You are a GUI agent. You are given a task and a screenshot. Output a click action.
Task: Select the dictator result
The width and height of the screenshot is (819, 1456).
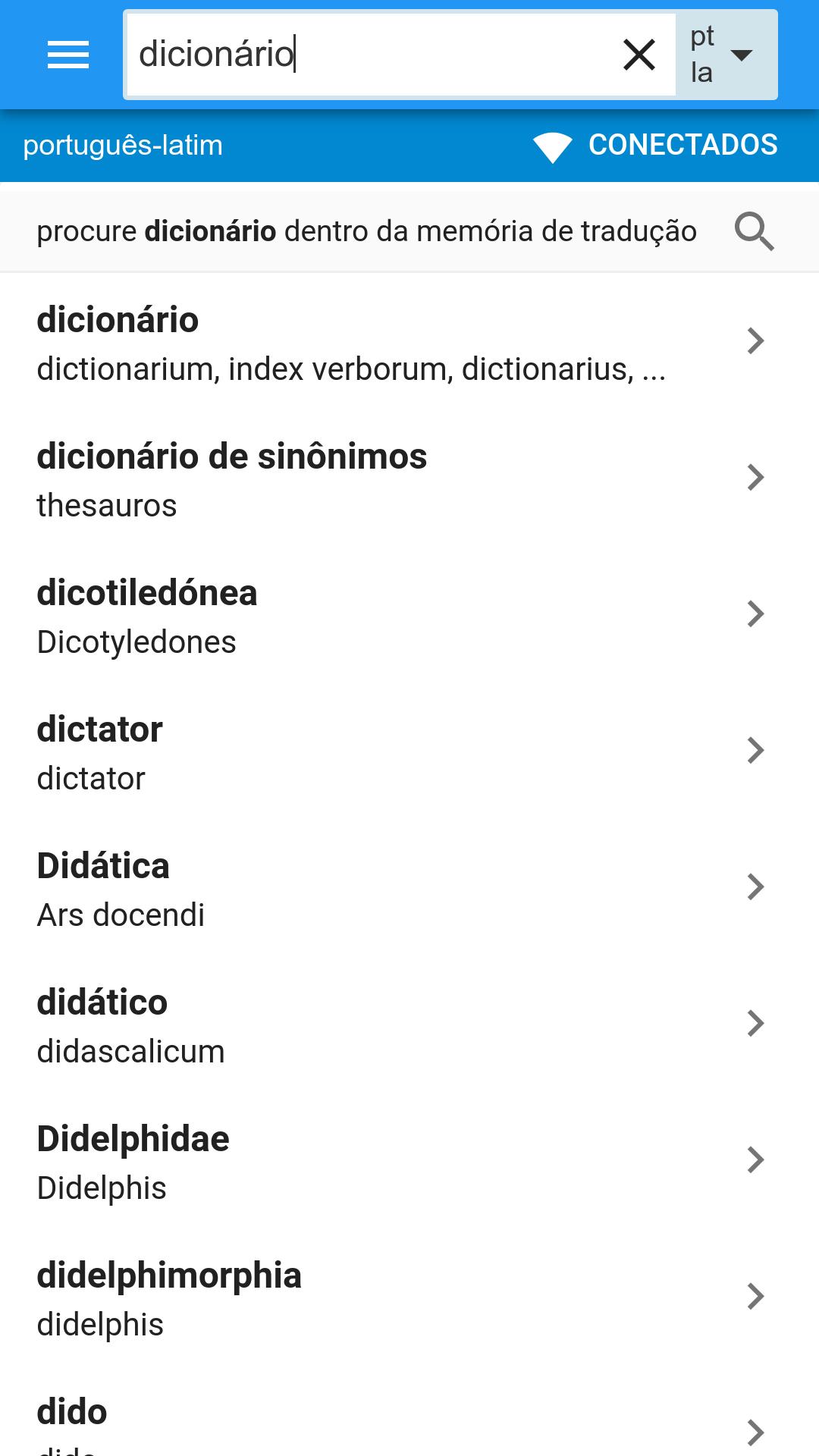click(409, 752)
